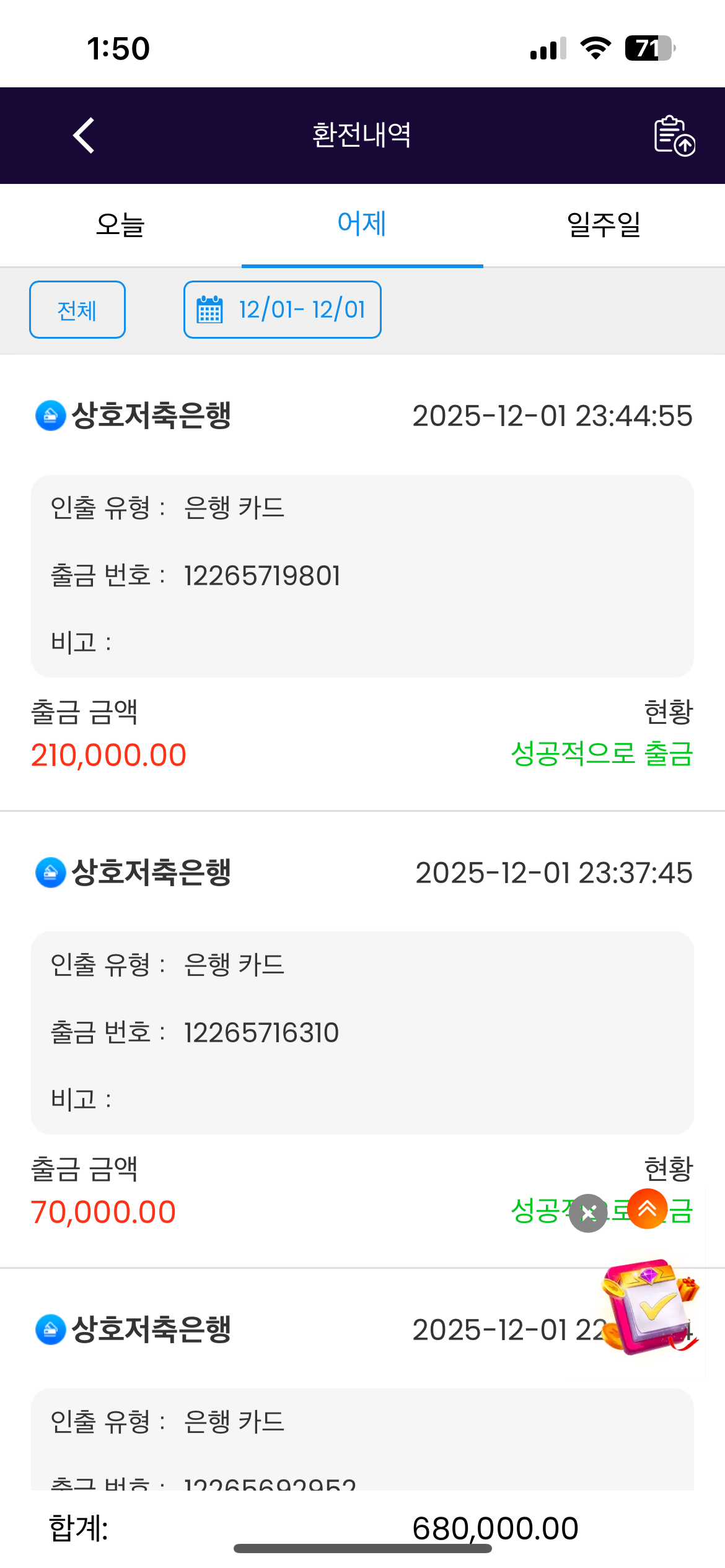Open the floating gift checklist promo
725x1568 pixels.
tap(649, 1305)
